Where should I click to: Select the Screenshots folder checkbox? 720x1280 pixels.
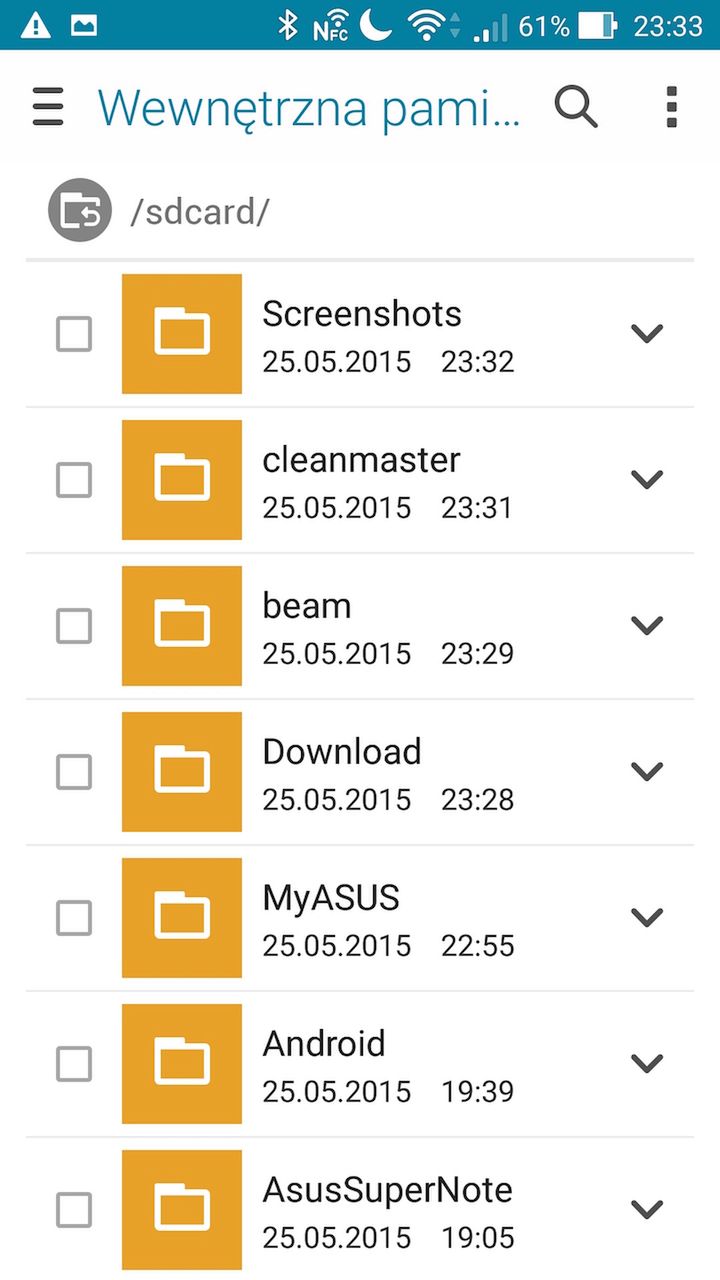74,334
